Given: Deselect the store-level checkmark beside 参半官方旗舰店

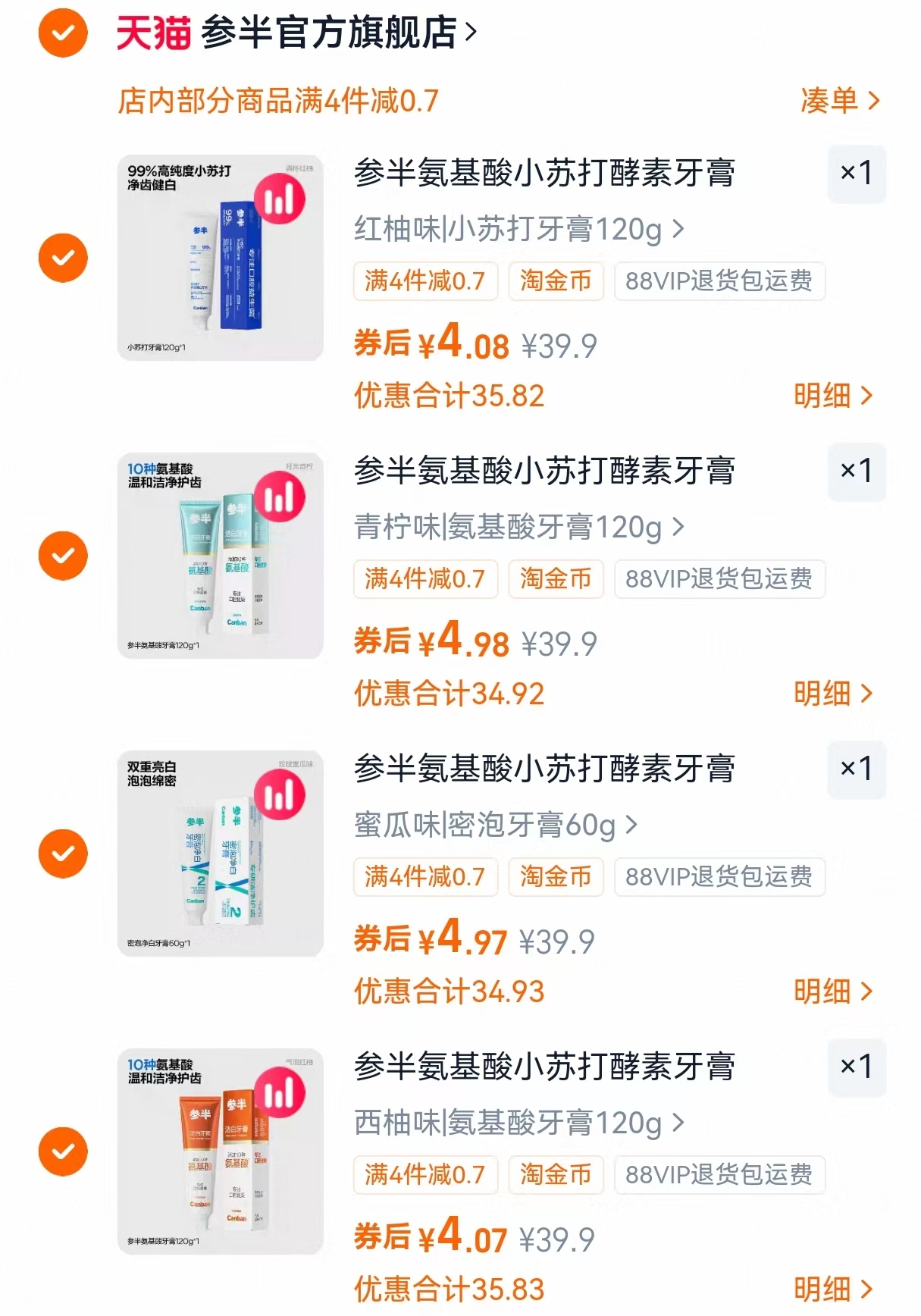Looking at the screenshot, I should pyautogui.click(x=62, y=32).
